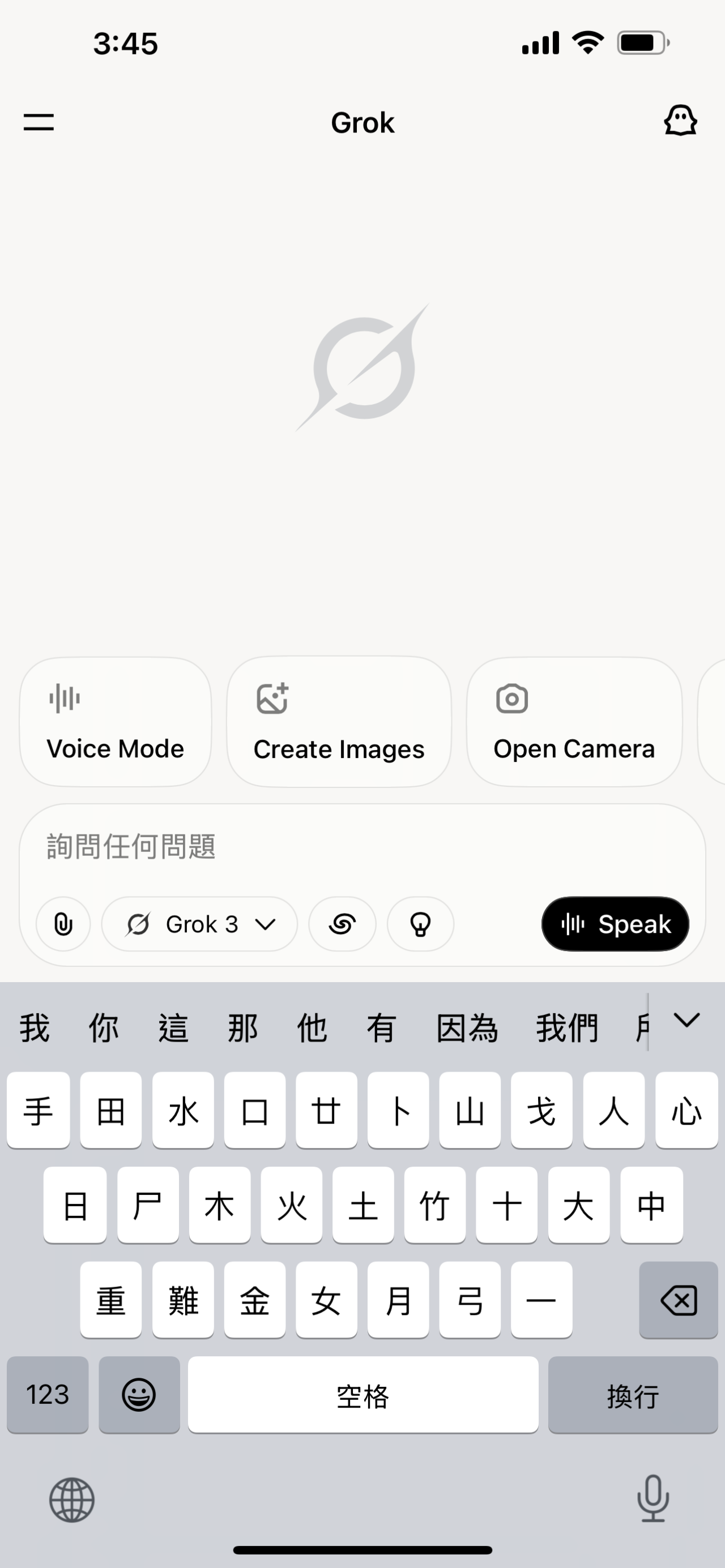Expand the Grok 3 model selector
Screen dimensions: 725x1568
pos(200,924)
